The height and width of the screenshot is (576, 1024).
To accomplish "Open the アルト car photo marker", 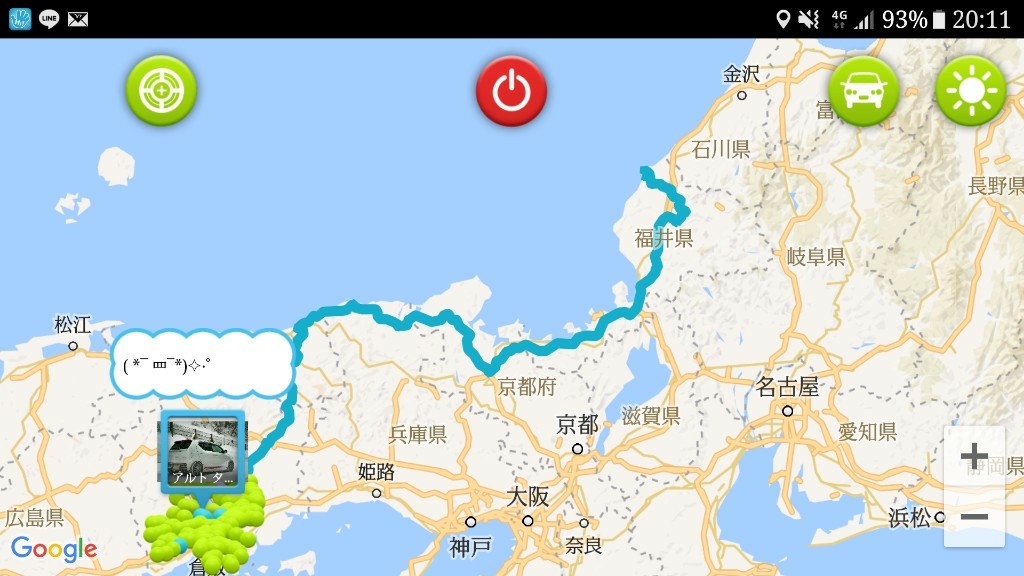I will tap(203, 452).
